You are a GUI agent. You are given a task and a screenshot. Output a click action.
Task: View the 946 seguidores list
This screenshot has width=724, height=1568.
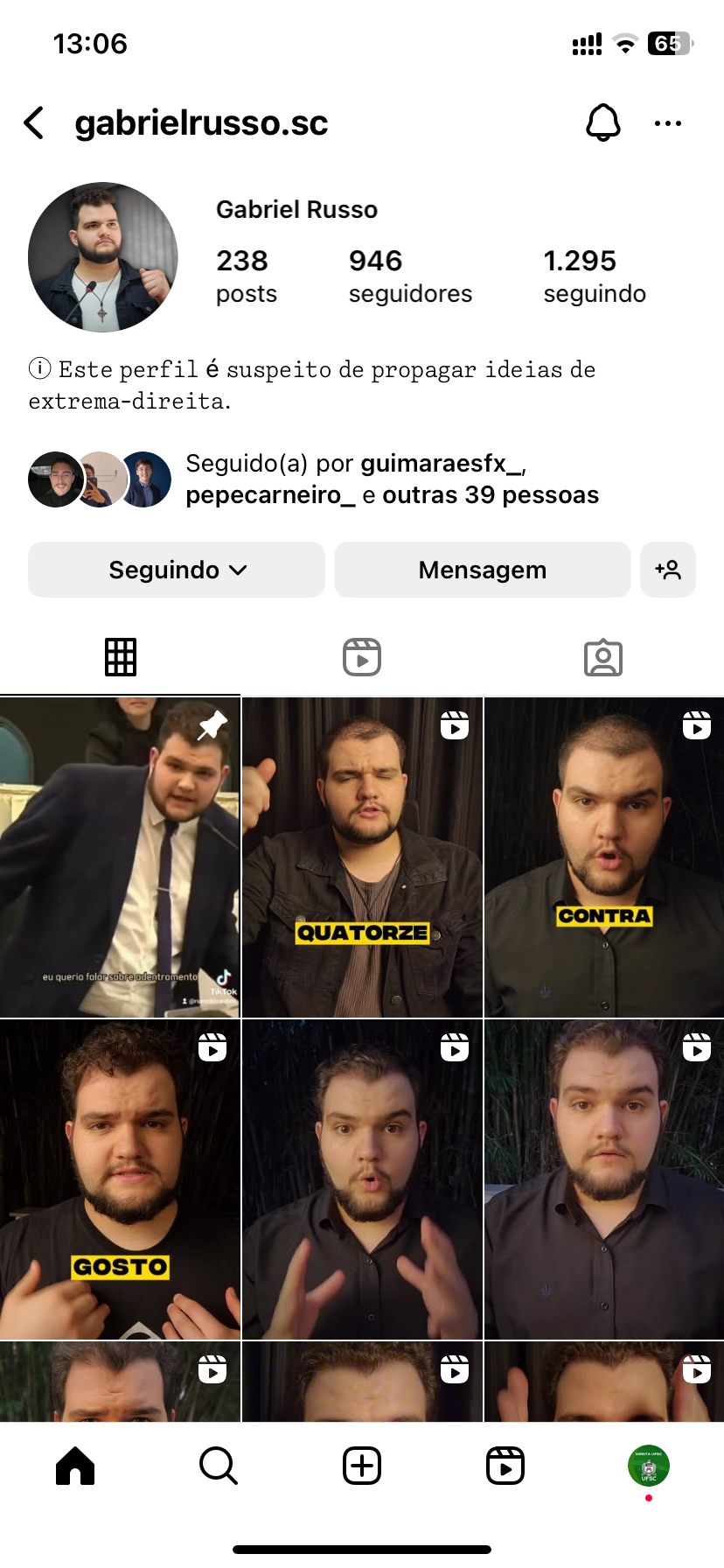[410, 276]
